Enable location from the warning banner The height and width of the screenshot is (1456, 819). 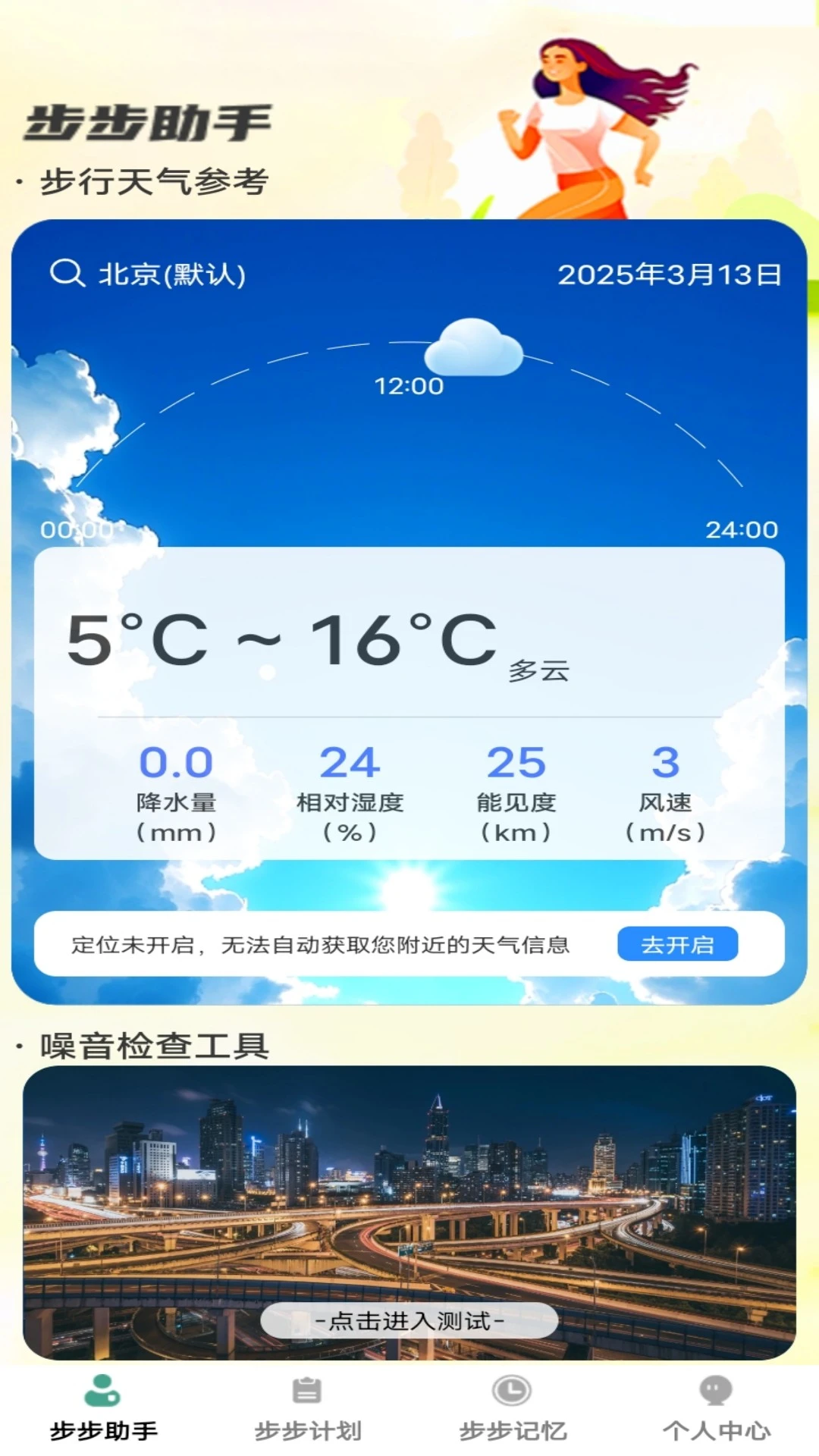coord(679,943)
